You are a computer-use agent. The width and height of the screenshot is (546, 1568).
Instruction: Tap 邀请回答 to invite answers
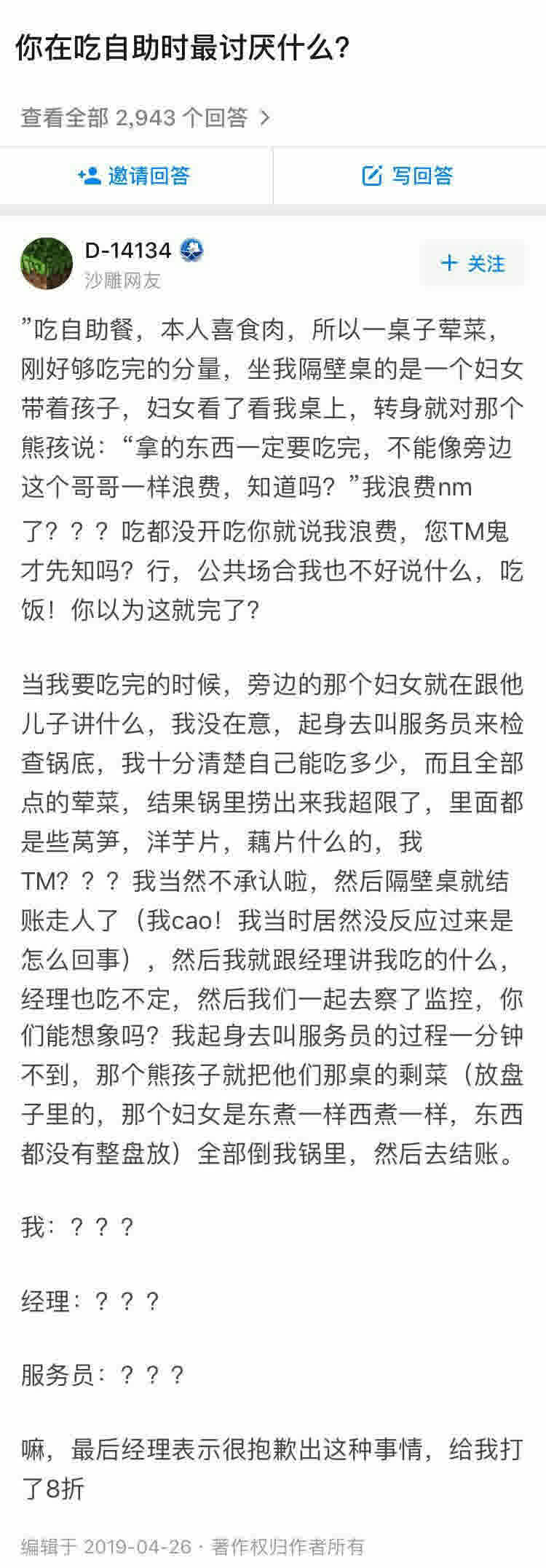point(135,176)
